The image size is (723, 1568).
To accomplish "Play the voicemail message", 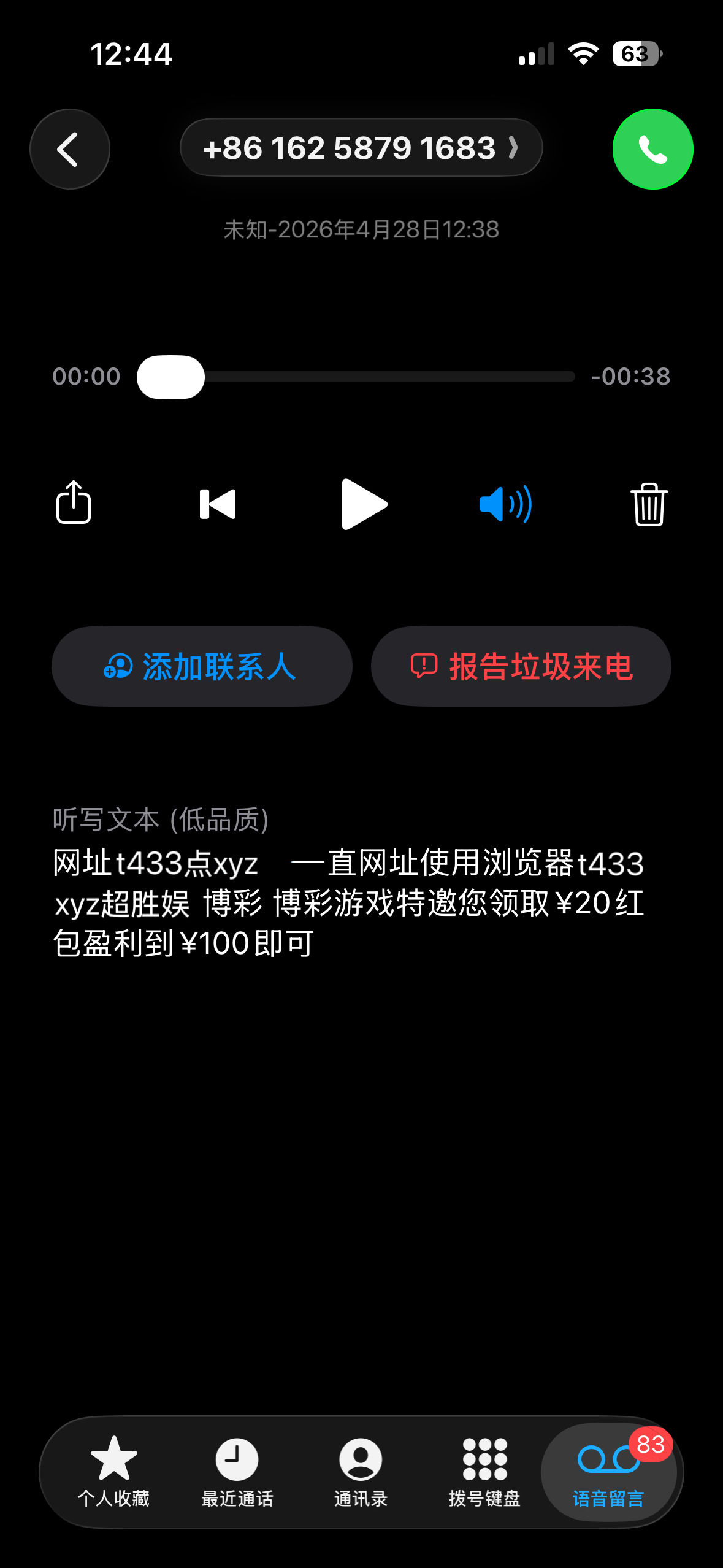I will (364, 504).
